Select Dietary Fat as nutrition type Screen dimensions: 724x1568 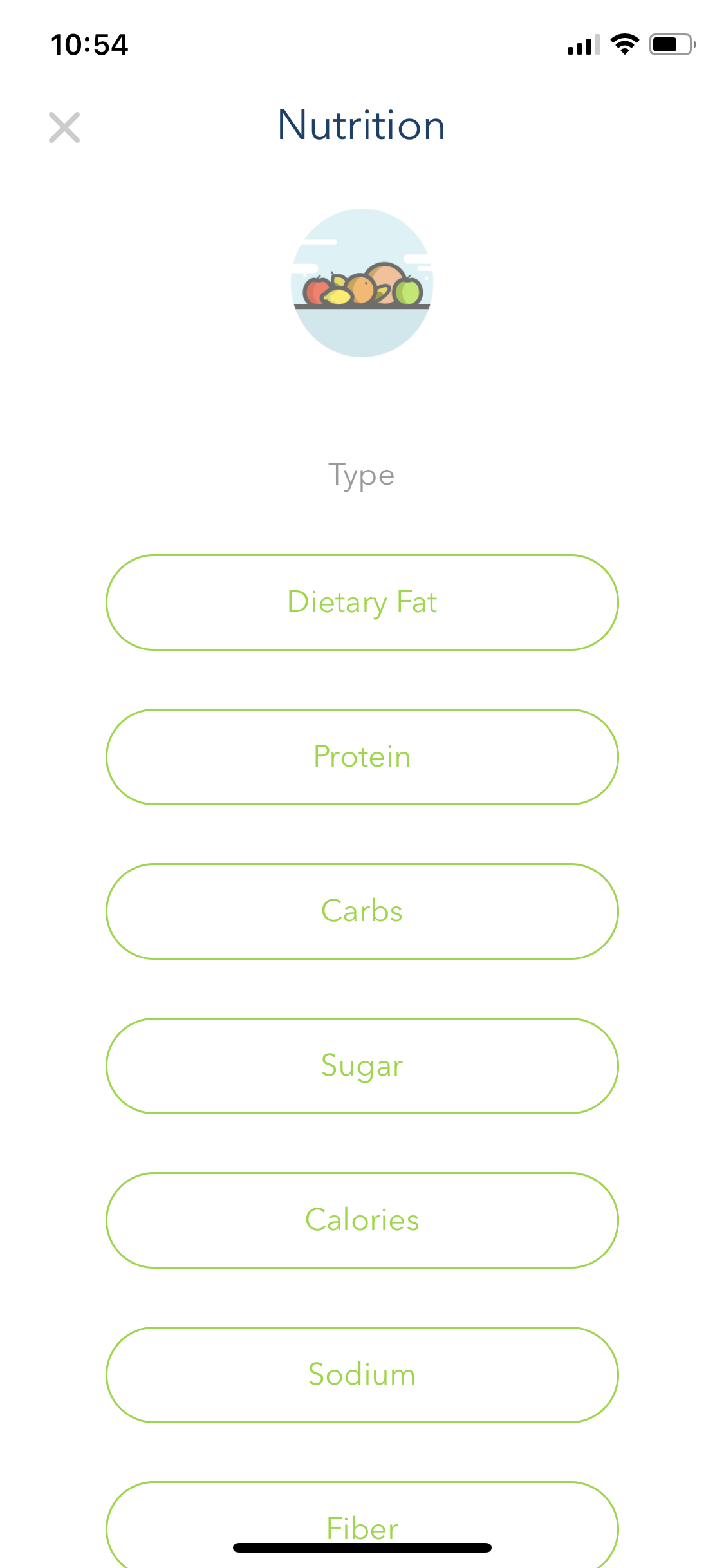362,602
